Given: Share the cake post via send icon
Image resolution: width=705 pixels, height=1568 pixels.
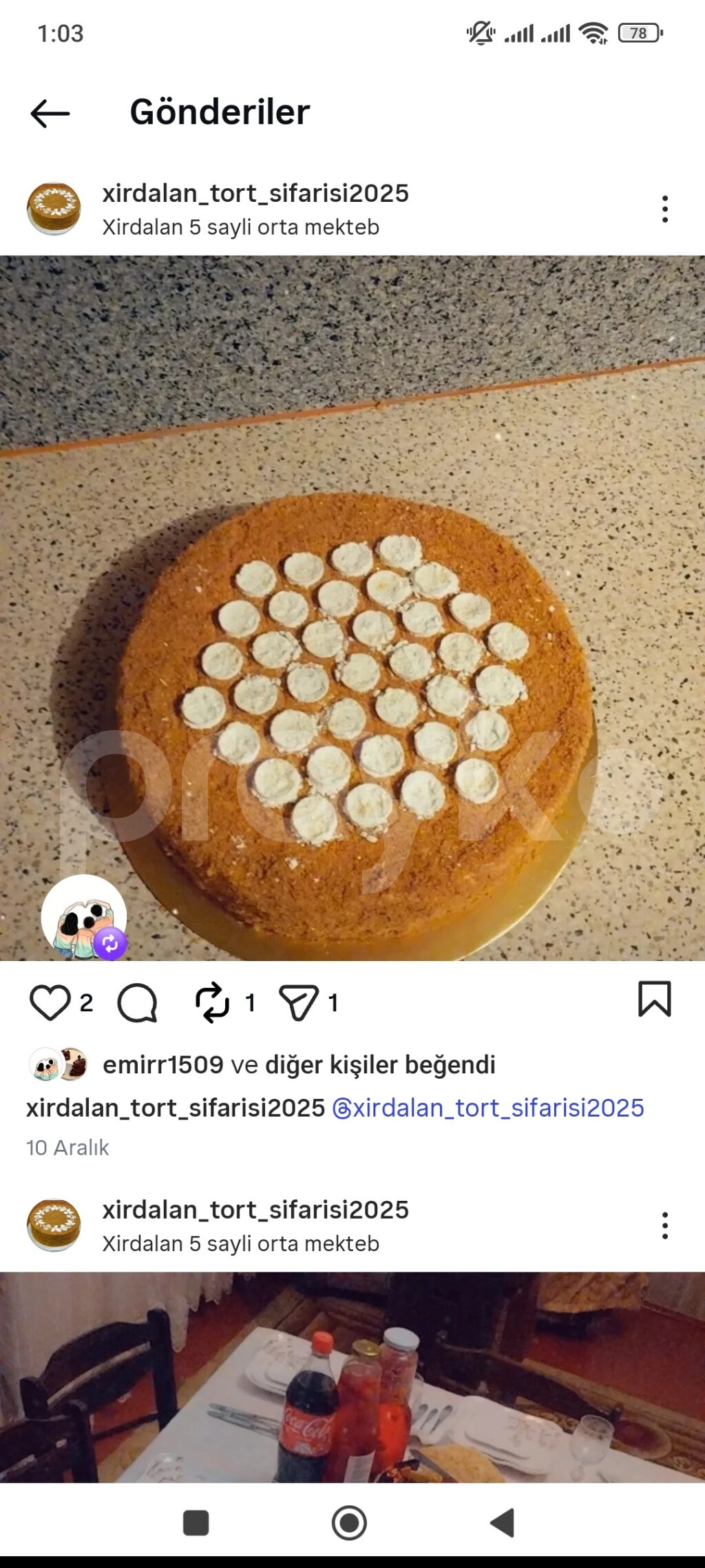Looking at the screenshot, I should click(298, 1002).
